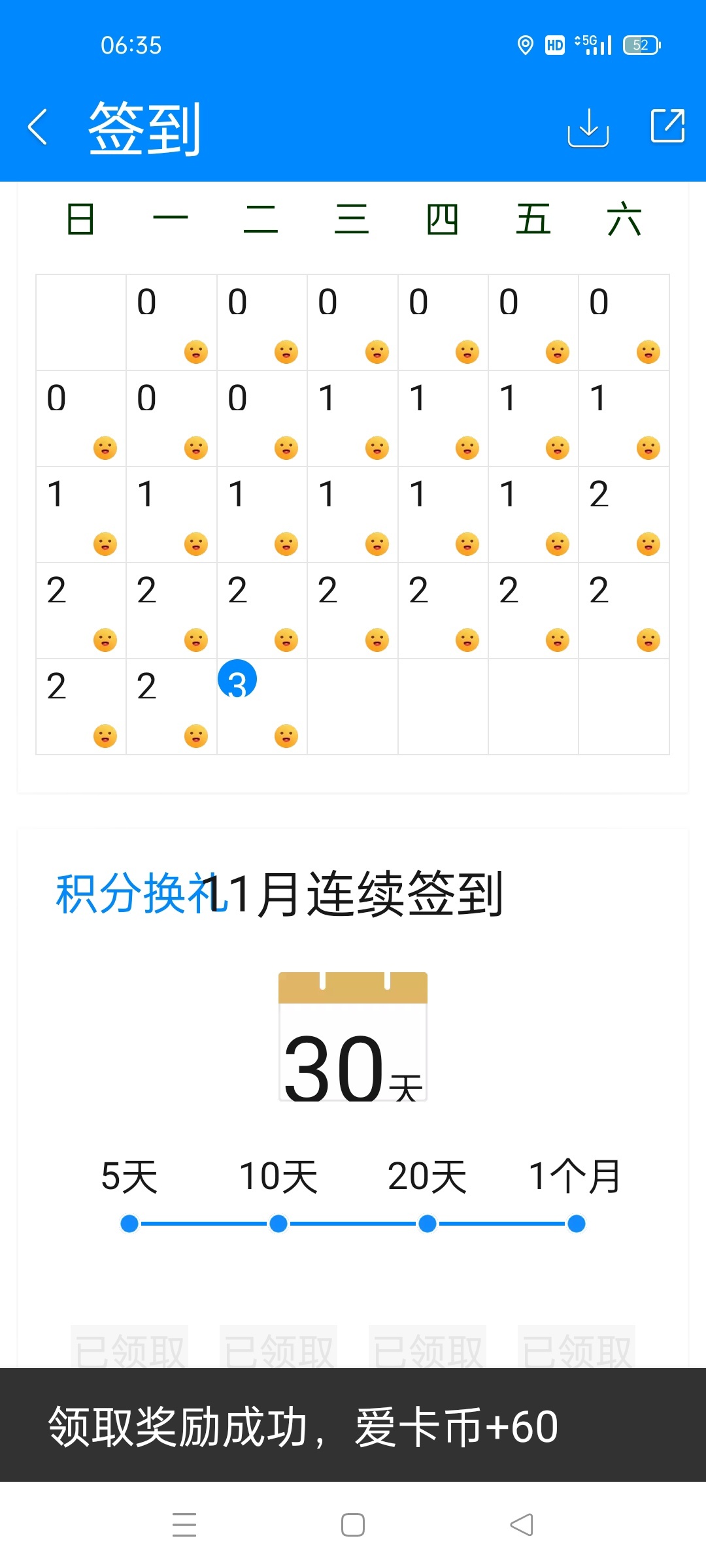Open the share icon in the header

click(667, 125)
